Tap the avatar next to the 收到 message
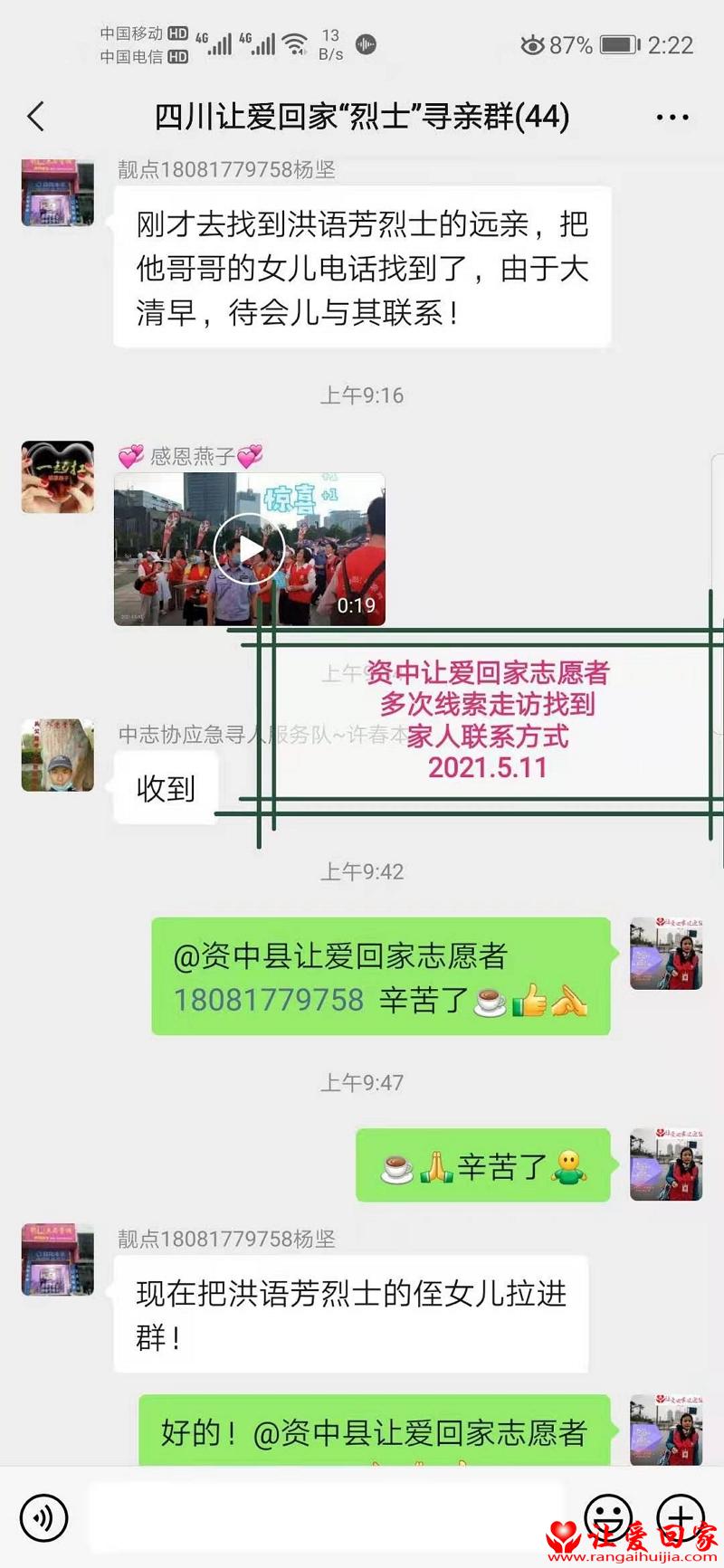 pos(58,755)
